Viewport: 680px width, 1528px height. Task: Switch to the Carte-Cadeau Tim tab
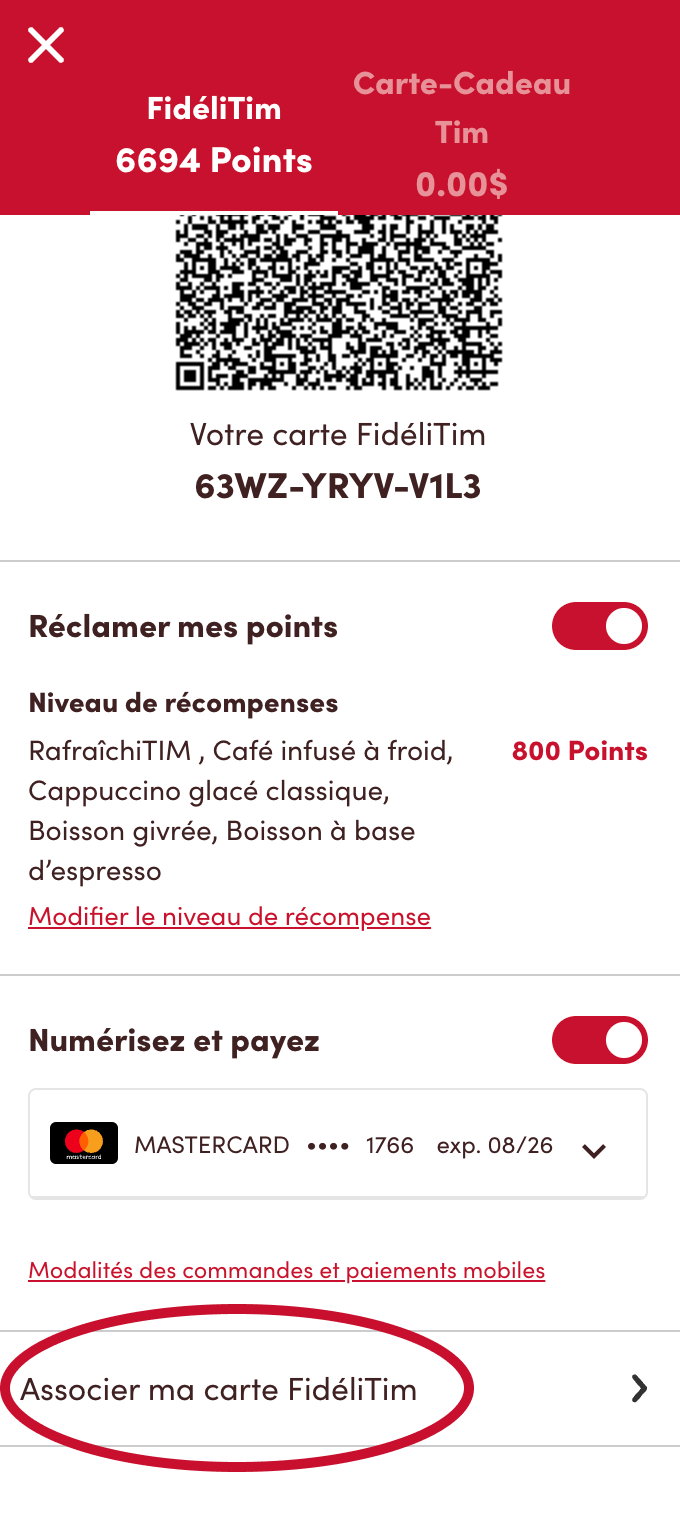pyautogui.click(x=461, y=133)
